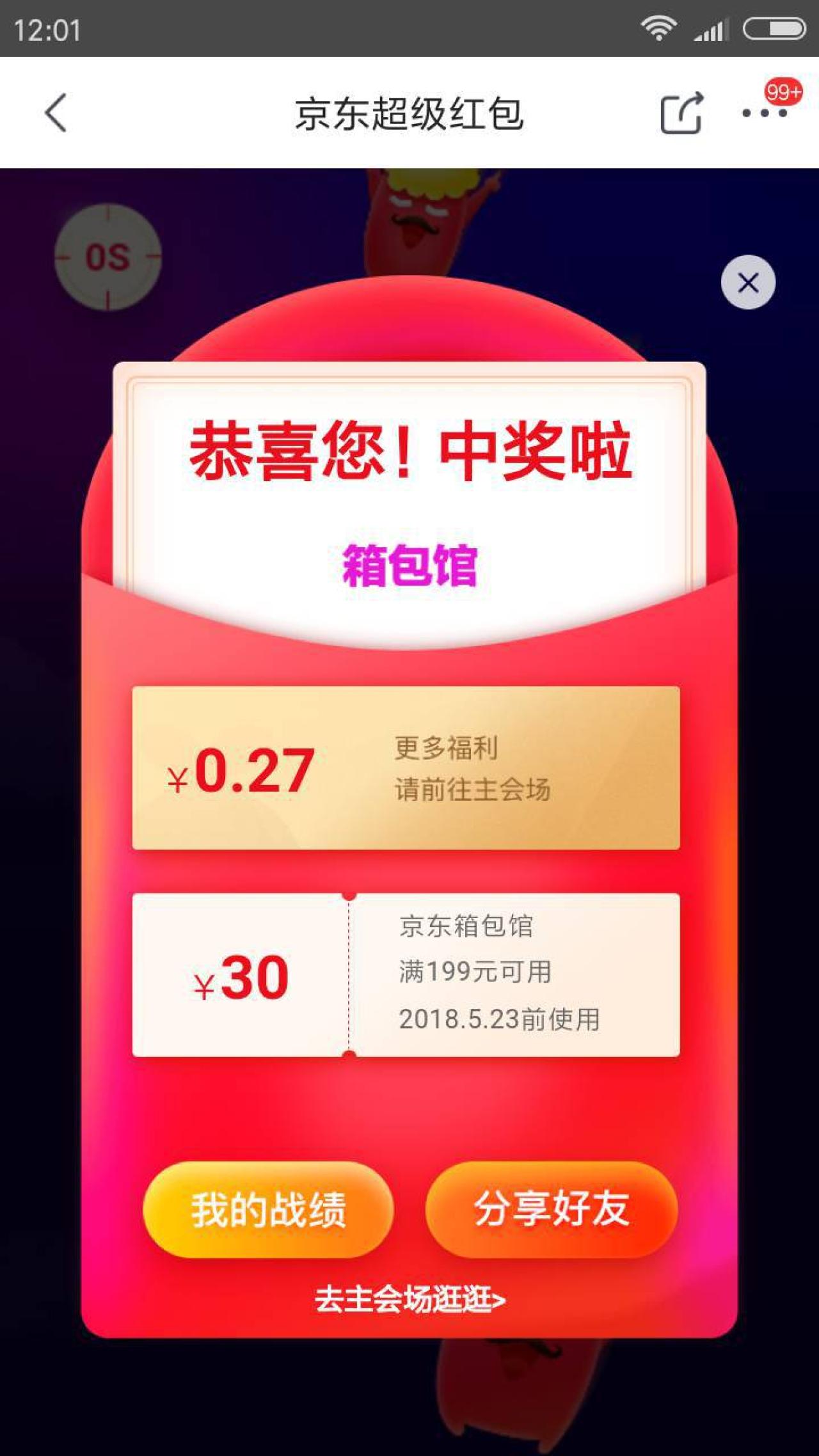
Task: Open the ¥0.27 red packet card
Action: coord(406,768)
